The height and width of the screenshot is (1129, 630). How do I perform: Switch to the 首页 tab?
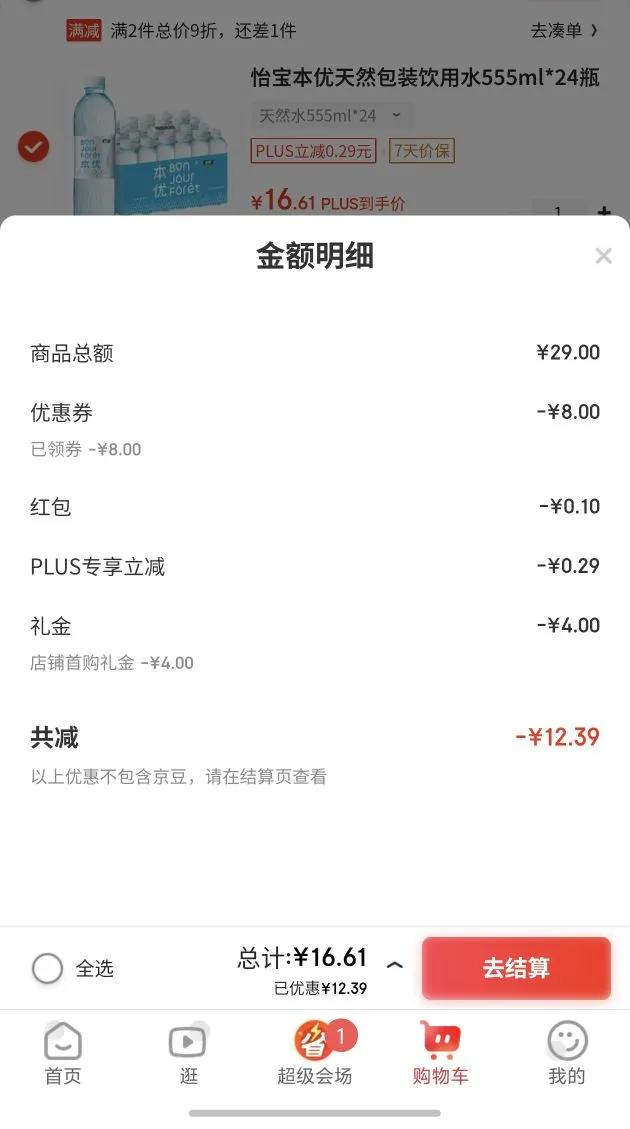coord(63,1054)
